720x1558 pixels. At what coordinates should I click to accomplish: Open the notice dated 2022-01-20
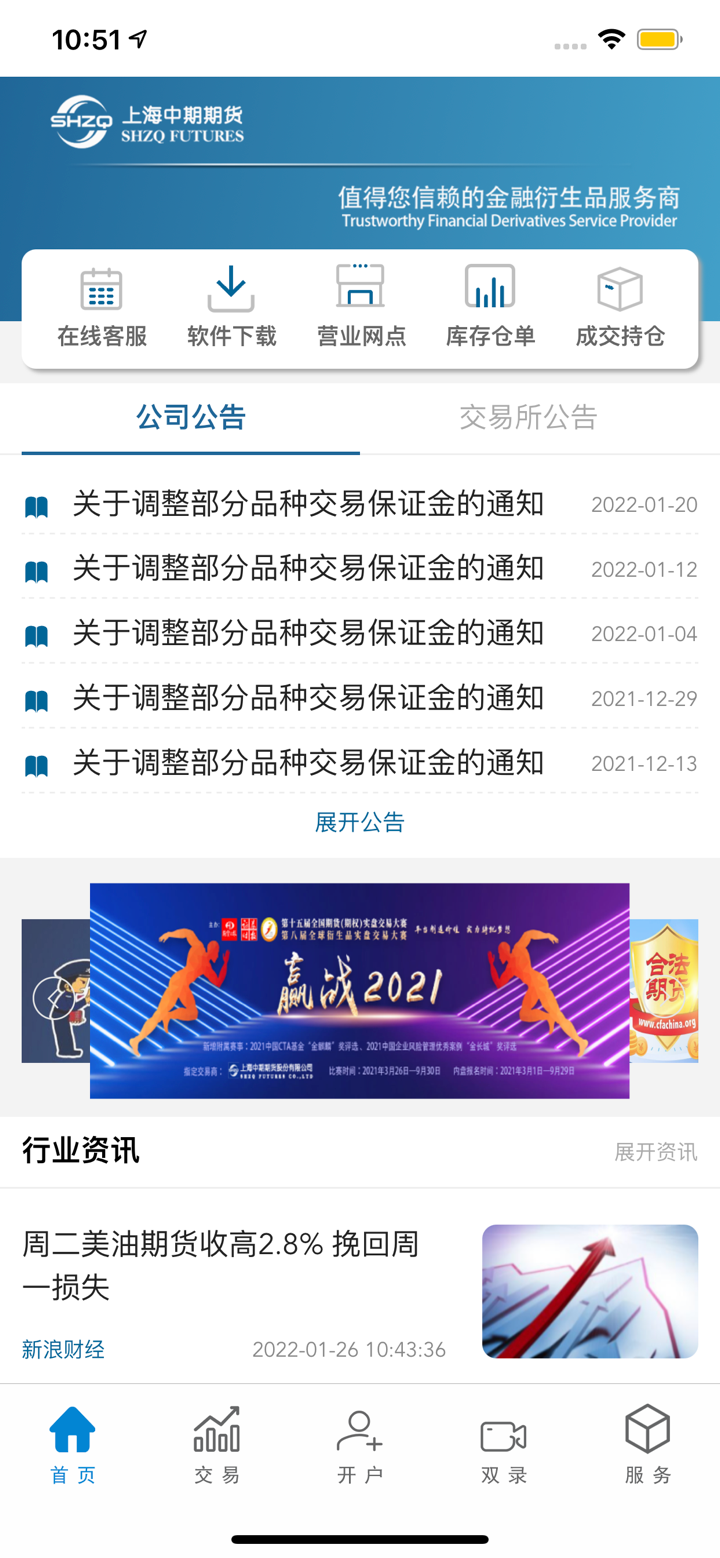[x=308, y=504]
